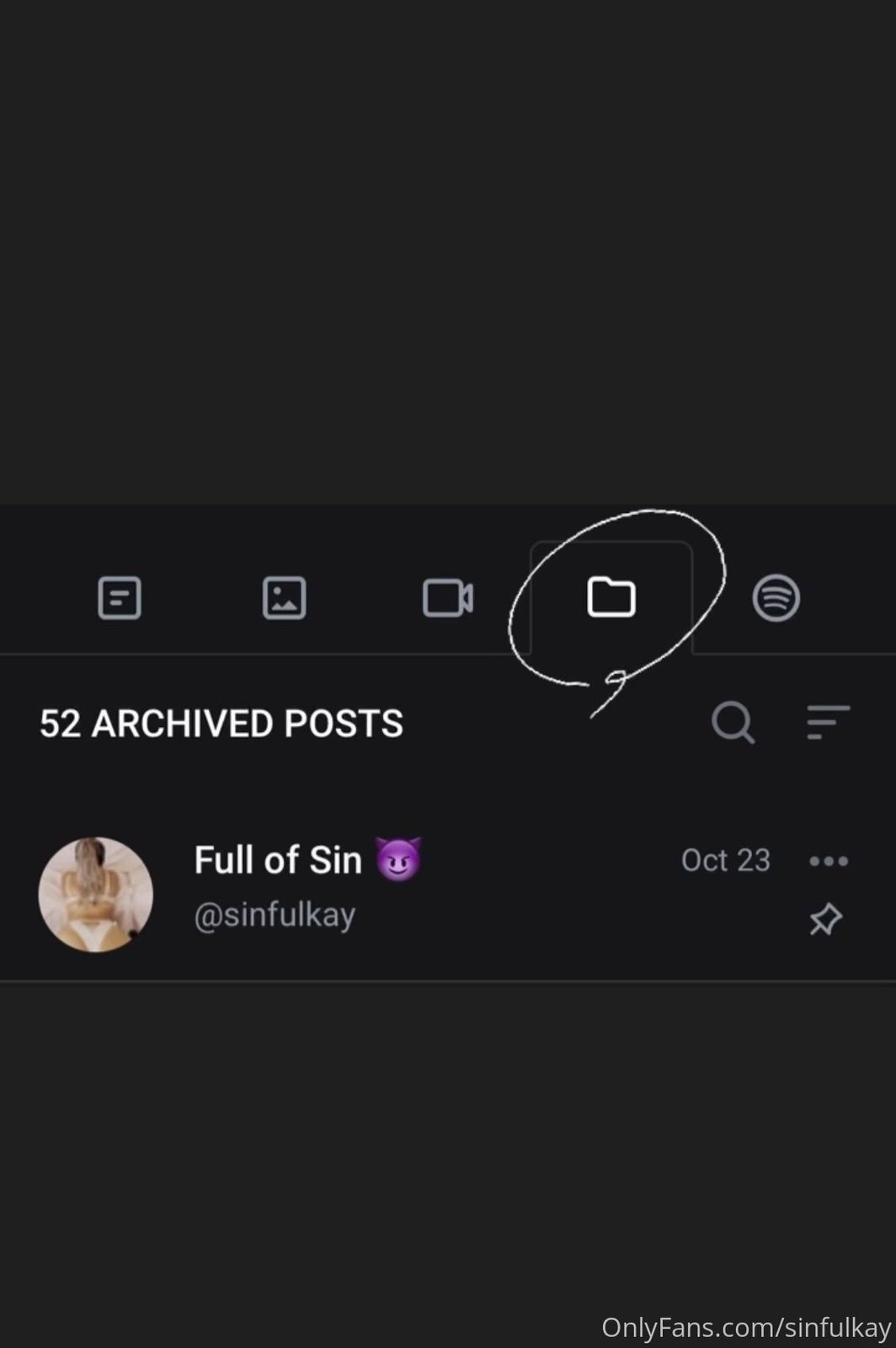This screenshot has height=1348, width=896.
Task: Switch to the text posts tab
Action: [x=120, y=598]
